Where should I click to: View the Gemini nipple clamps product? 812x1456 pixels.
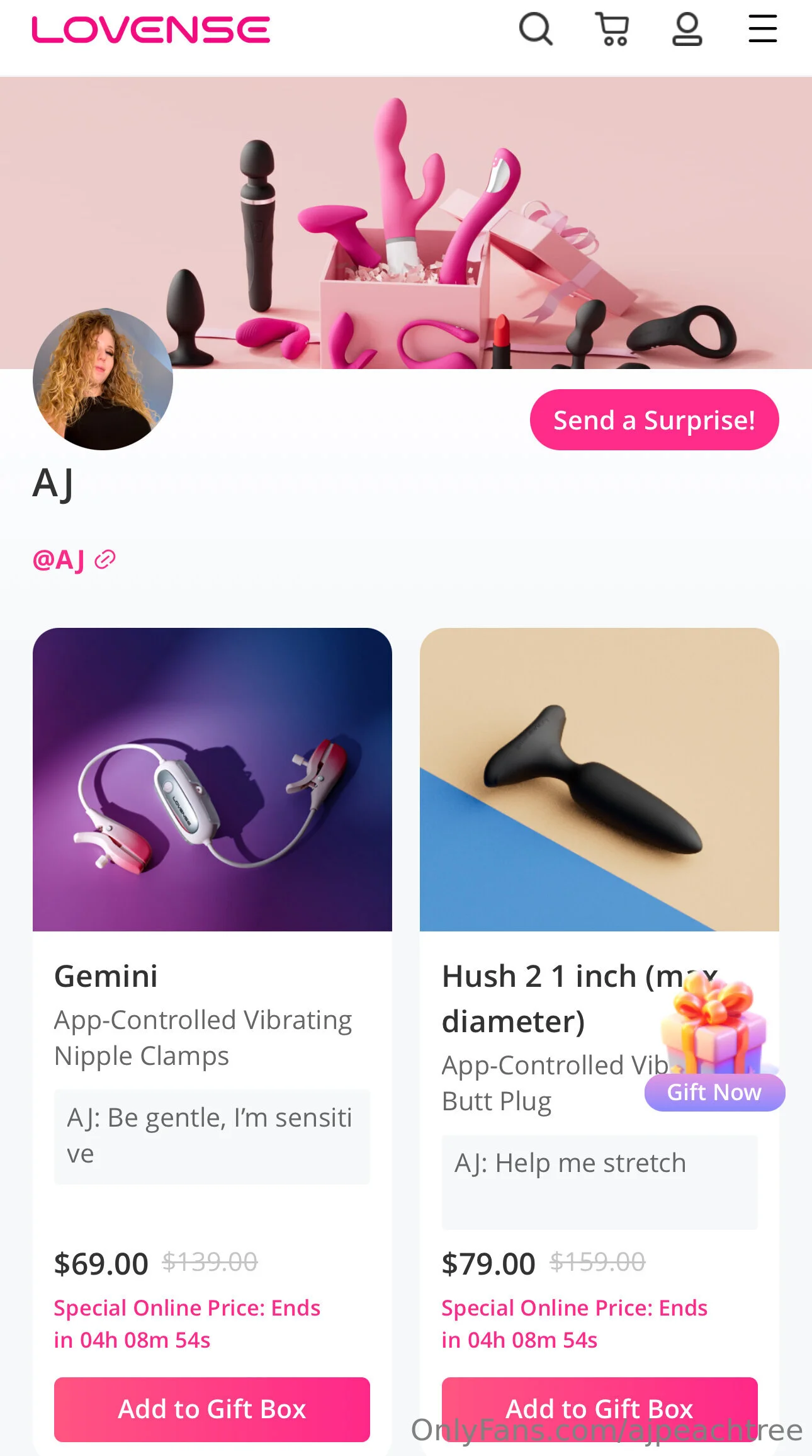212,779
